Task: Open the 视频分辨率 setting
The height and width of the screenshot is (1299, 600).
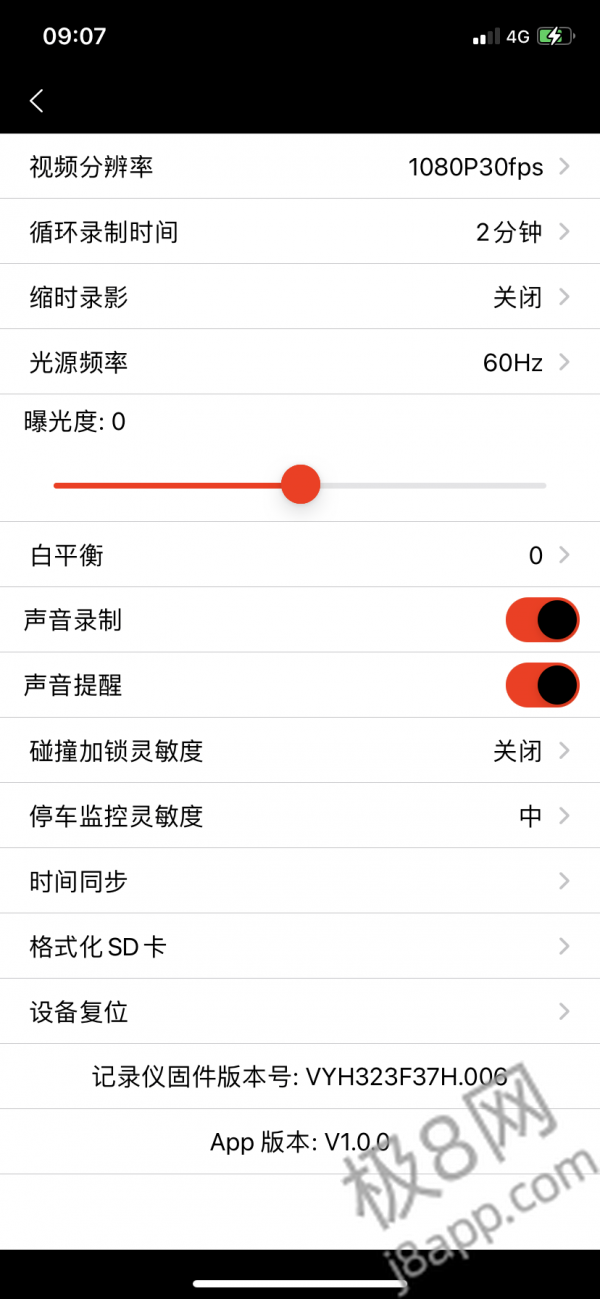Action: pos(300,167)
